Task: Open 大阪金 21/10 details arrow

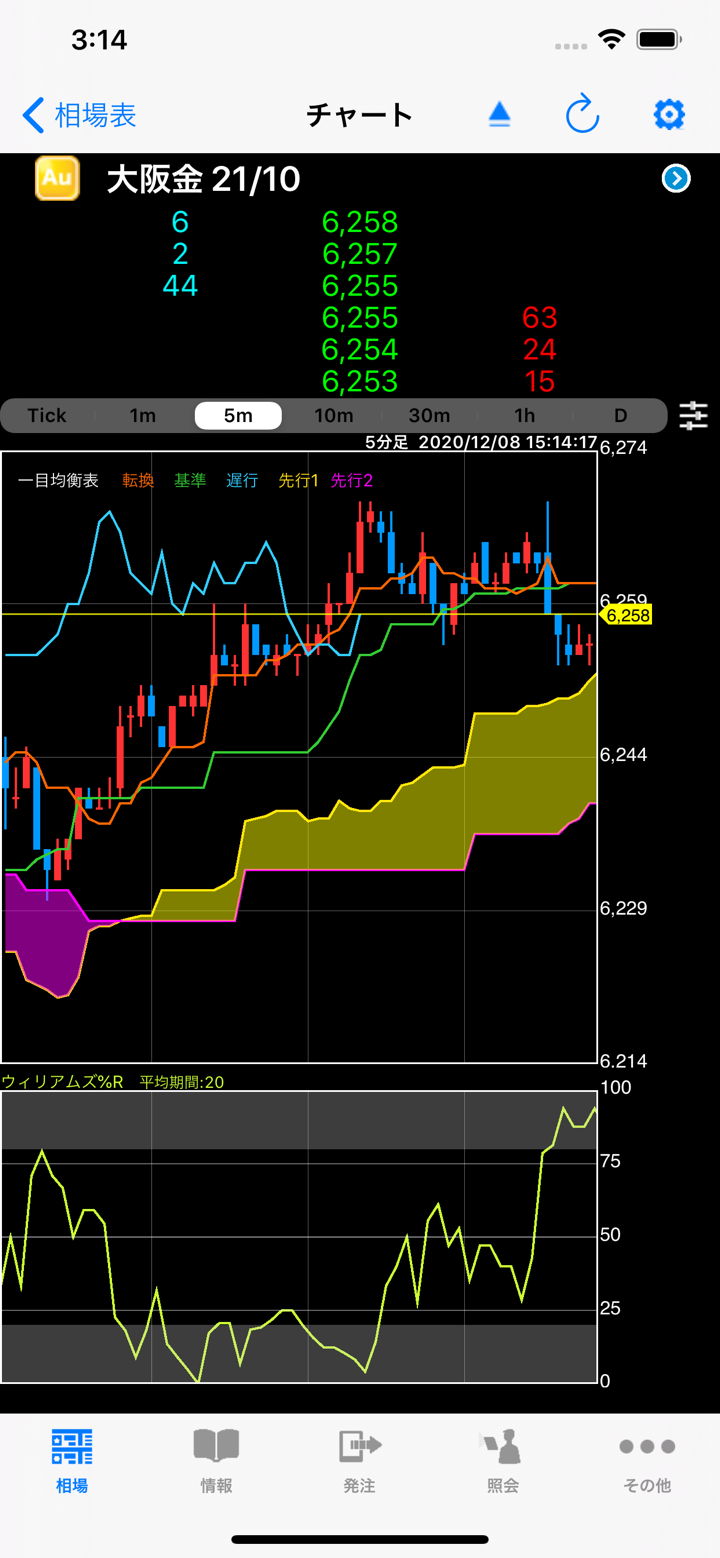Action: [676, 179]
